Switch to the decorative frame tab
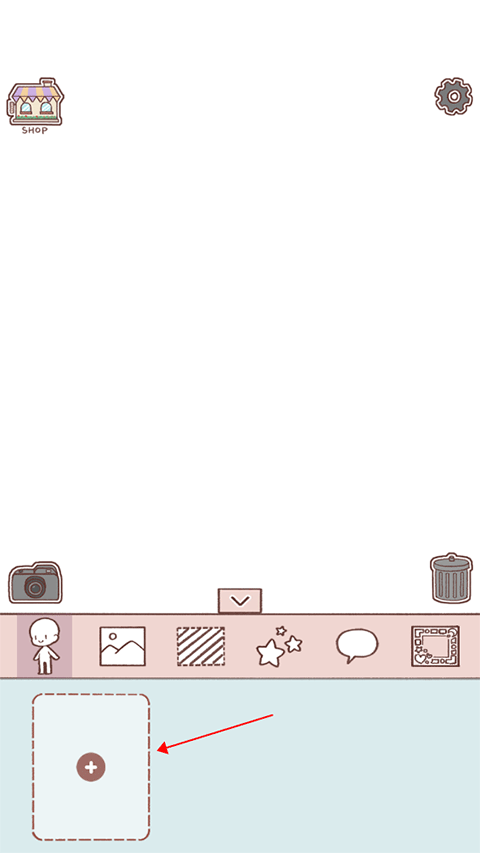The image size is (480, 853). pos(435,646)
